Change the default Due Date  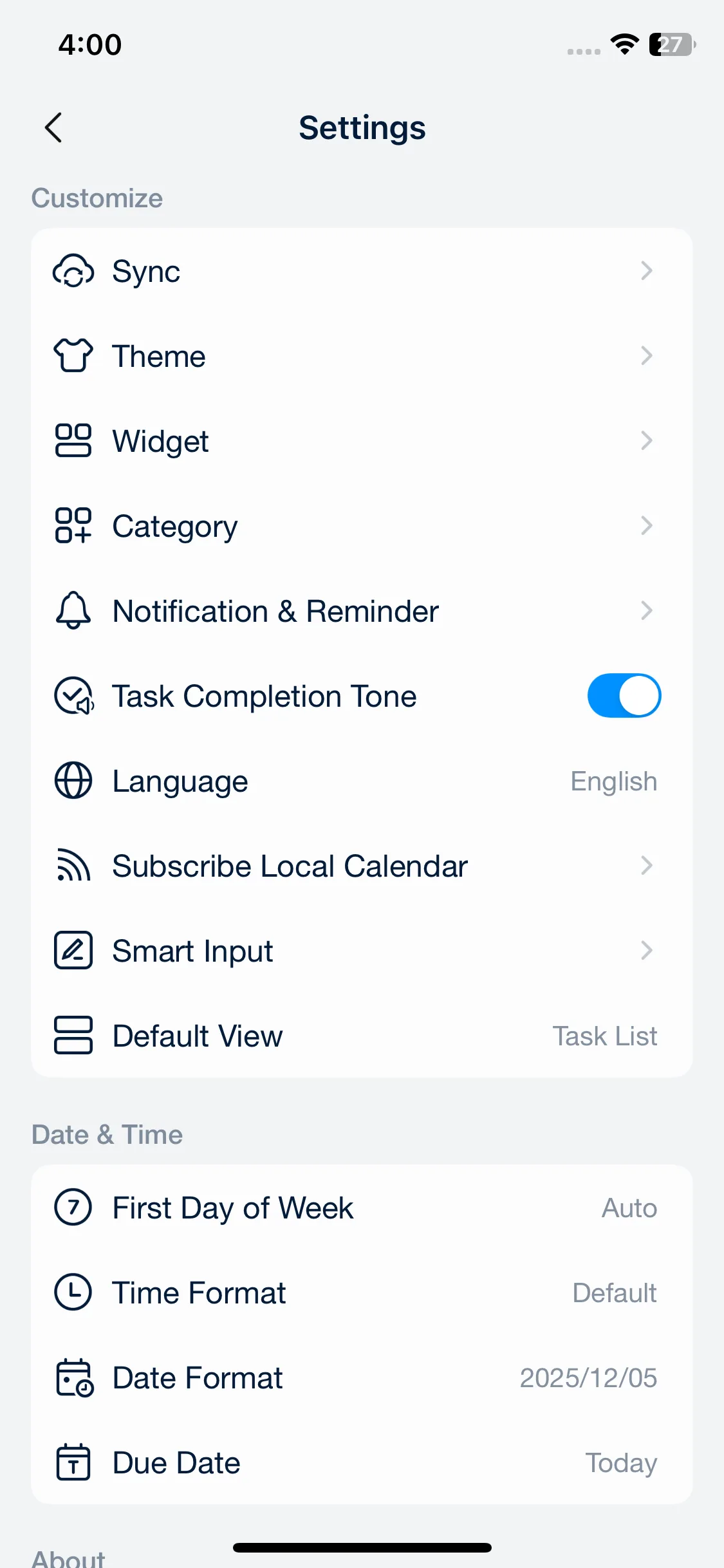coord(361,1462)
